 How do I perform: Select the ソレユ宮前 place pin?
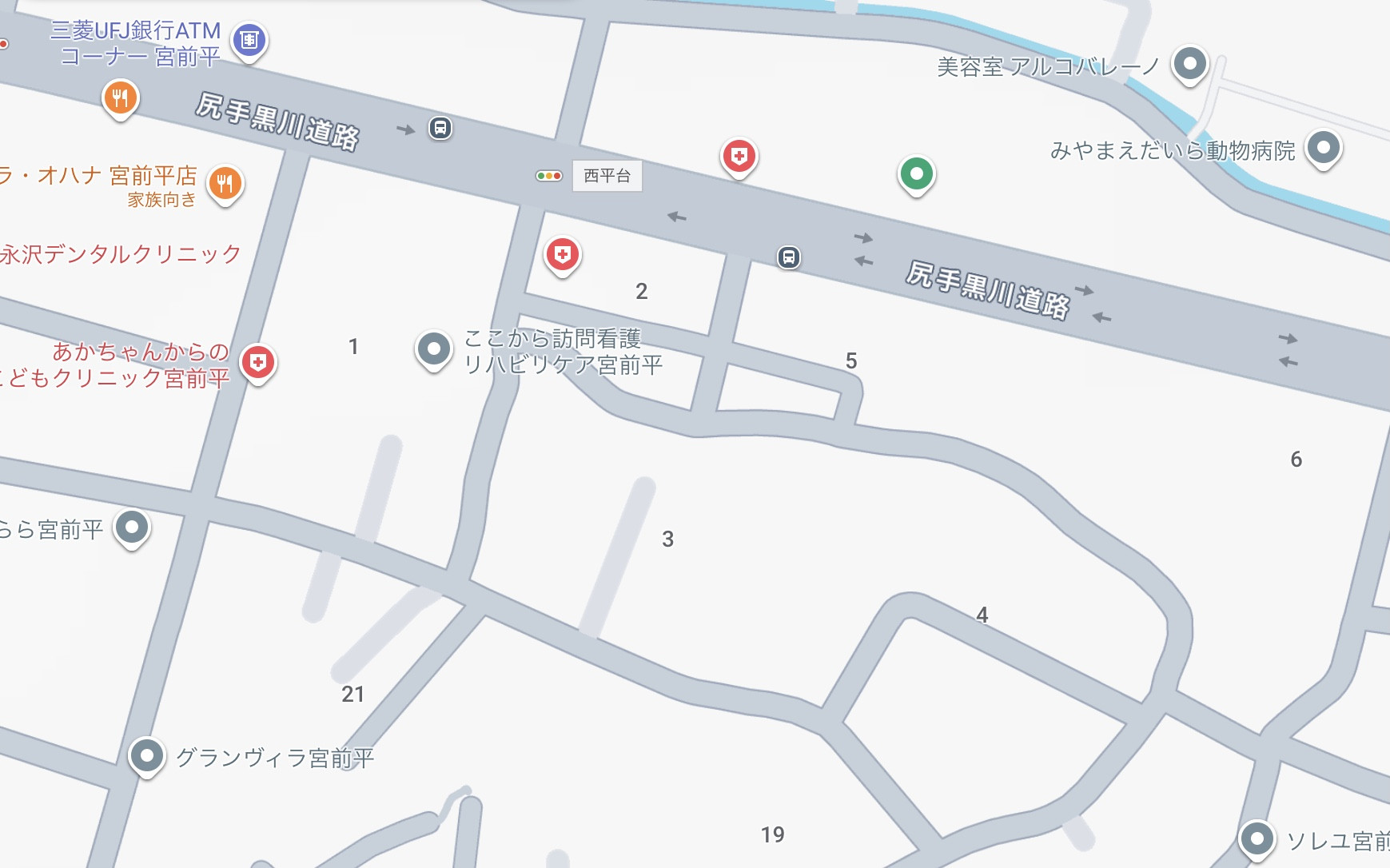[1257, 839]
